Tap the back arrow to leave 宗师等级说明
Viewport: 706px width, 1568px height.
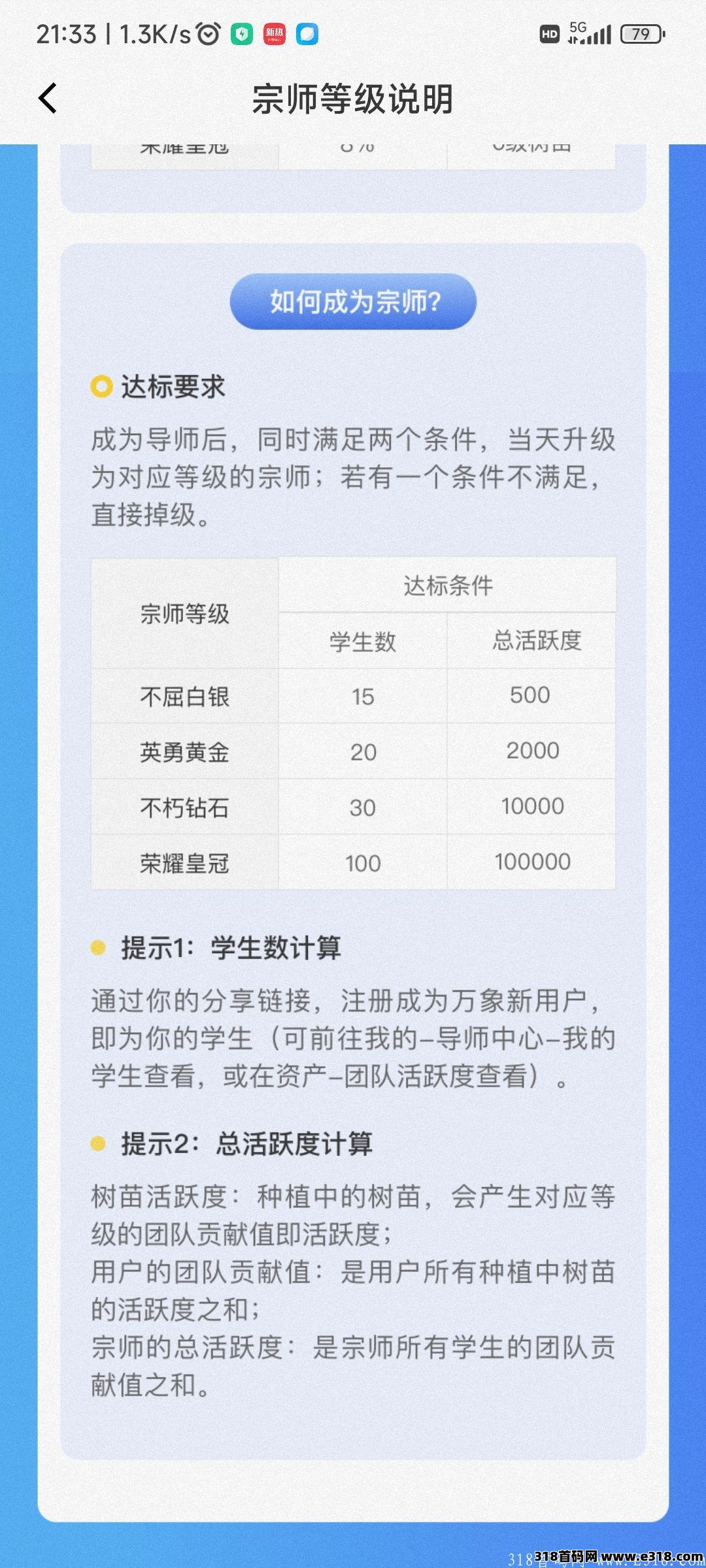pos(47,98)
